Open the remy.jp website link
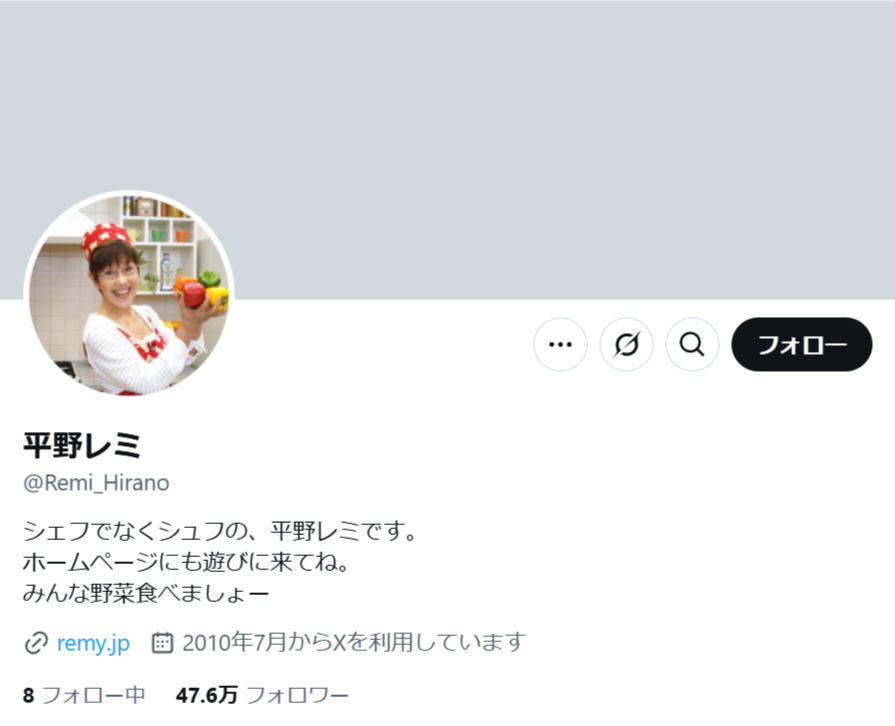The image size is (895, 726). click(93, 643)
